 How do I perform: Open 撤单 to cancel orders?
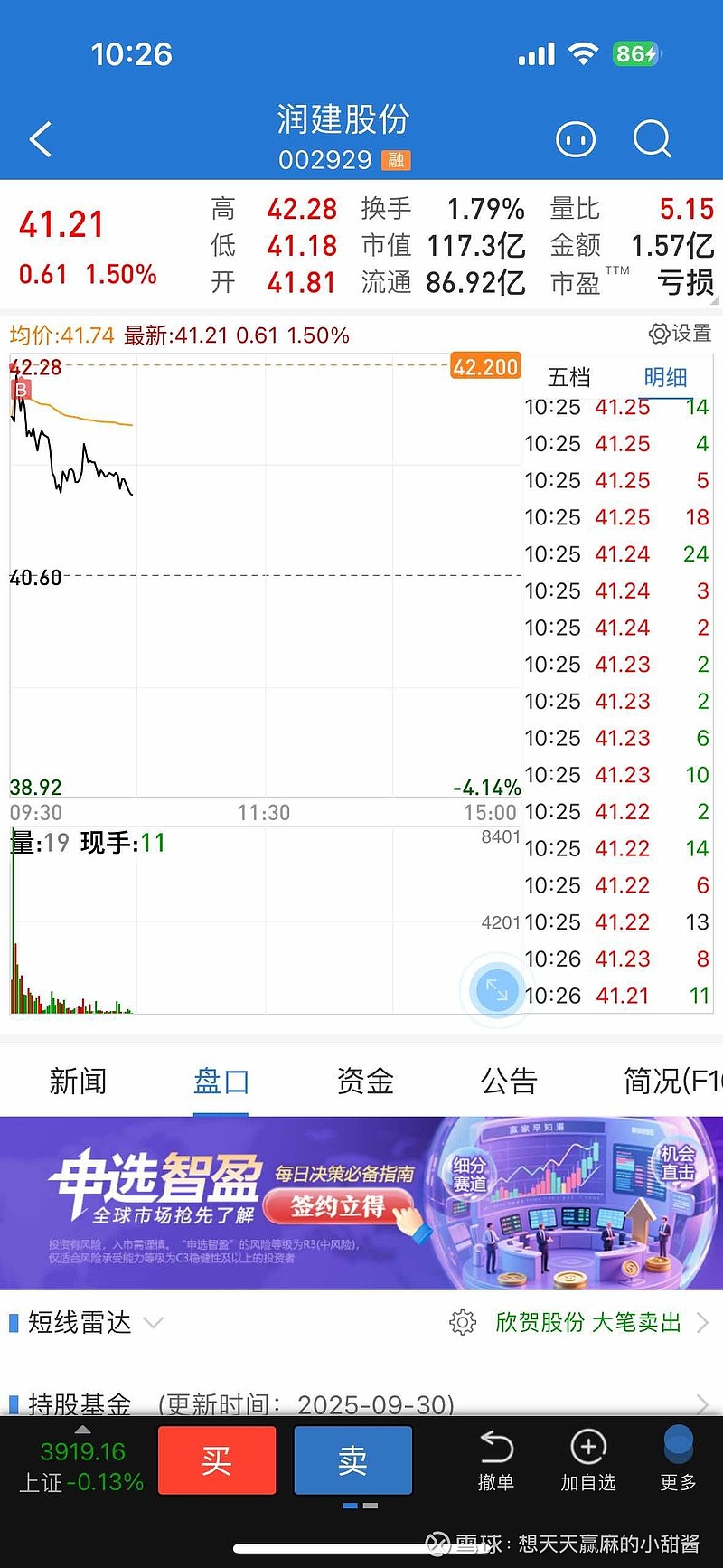pyautogui.click(x=496, y=1460)
